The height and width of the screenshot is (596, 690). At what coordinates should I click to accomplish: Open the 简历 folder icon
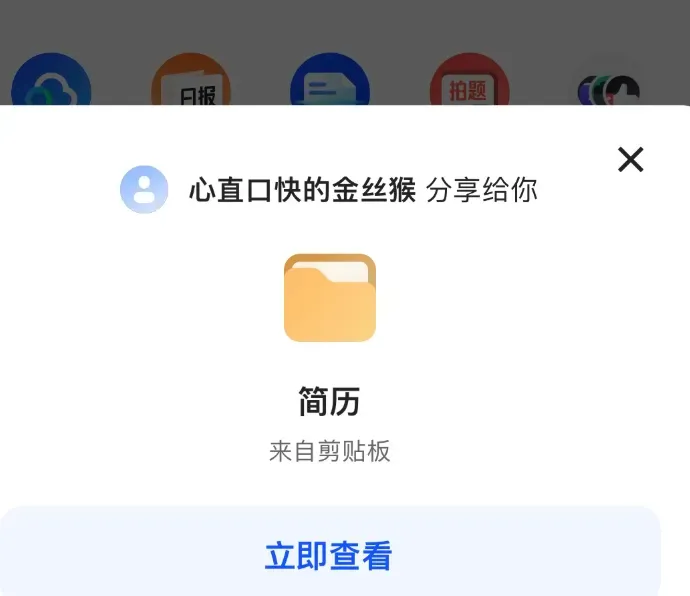coord(330,298)
